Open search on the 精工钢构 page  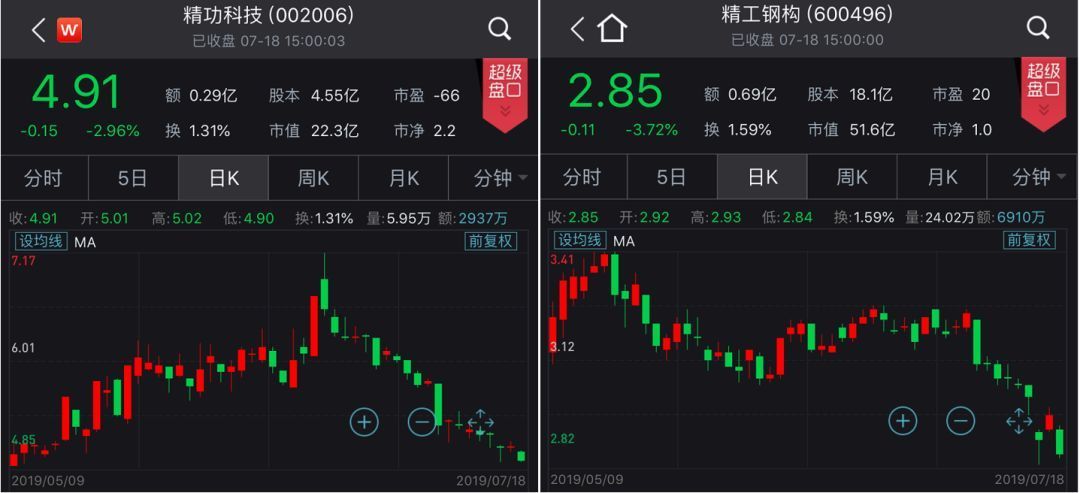coord(1038,28)
